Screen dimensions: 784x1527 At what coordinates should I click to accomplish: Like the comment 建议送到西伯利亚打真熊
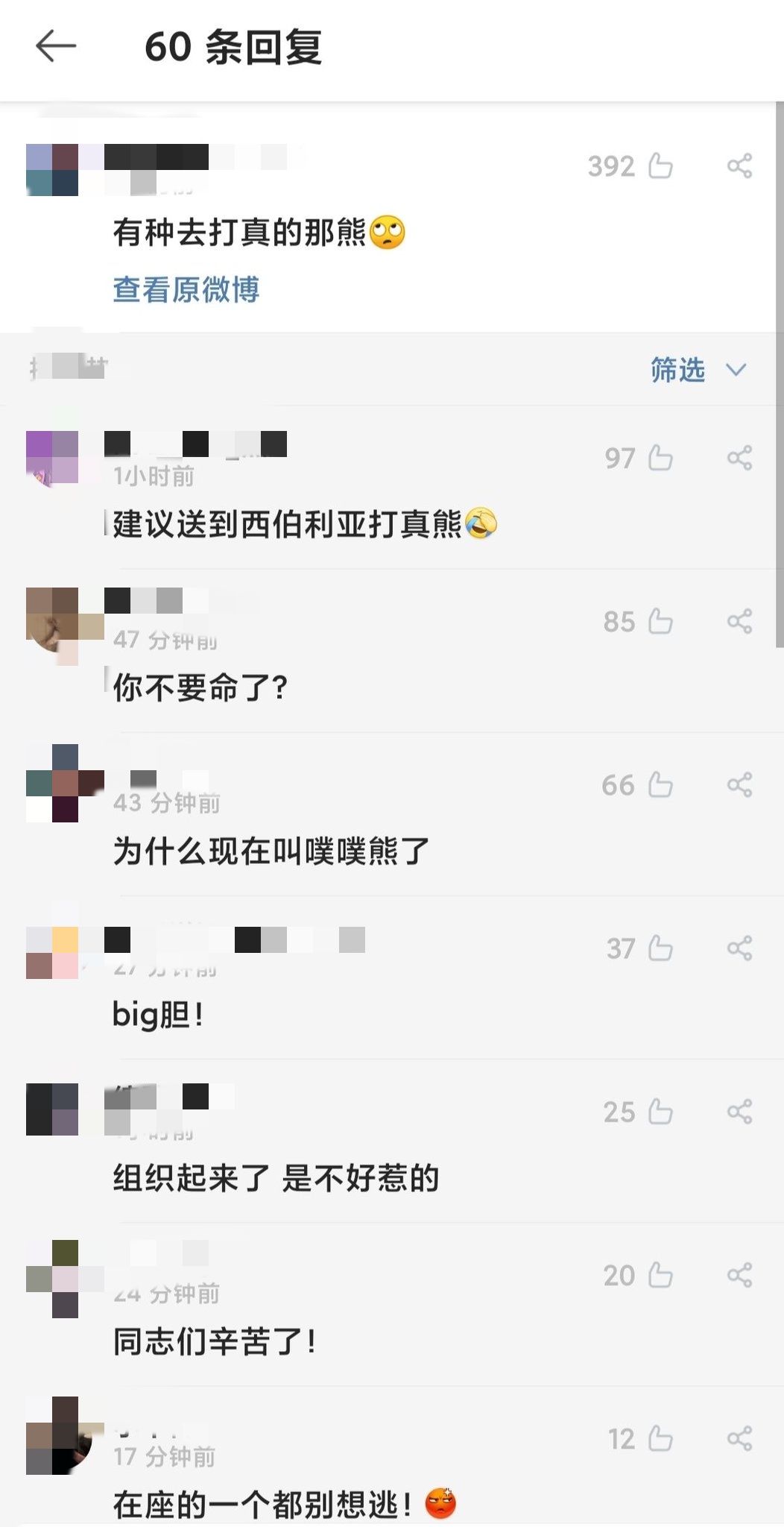[660, 458]
